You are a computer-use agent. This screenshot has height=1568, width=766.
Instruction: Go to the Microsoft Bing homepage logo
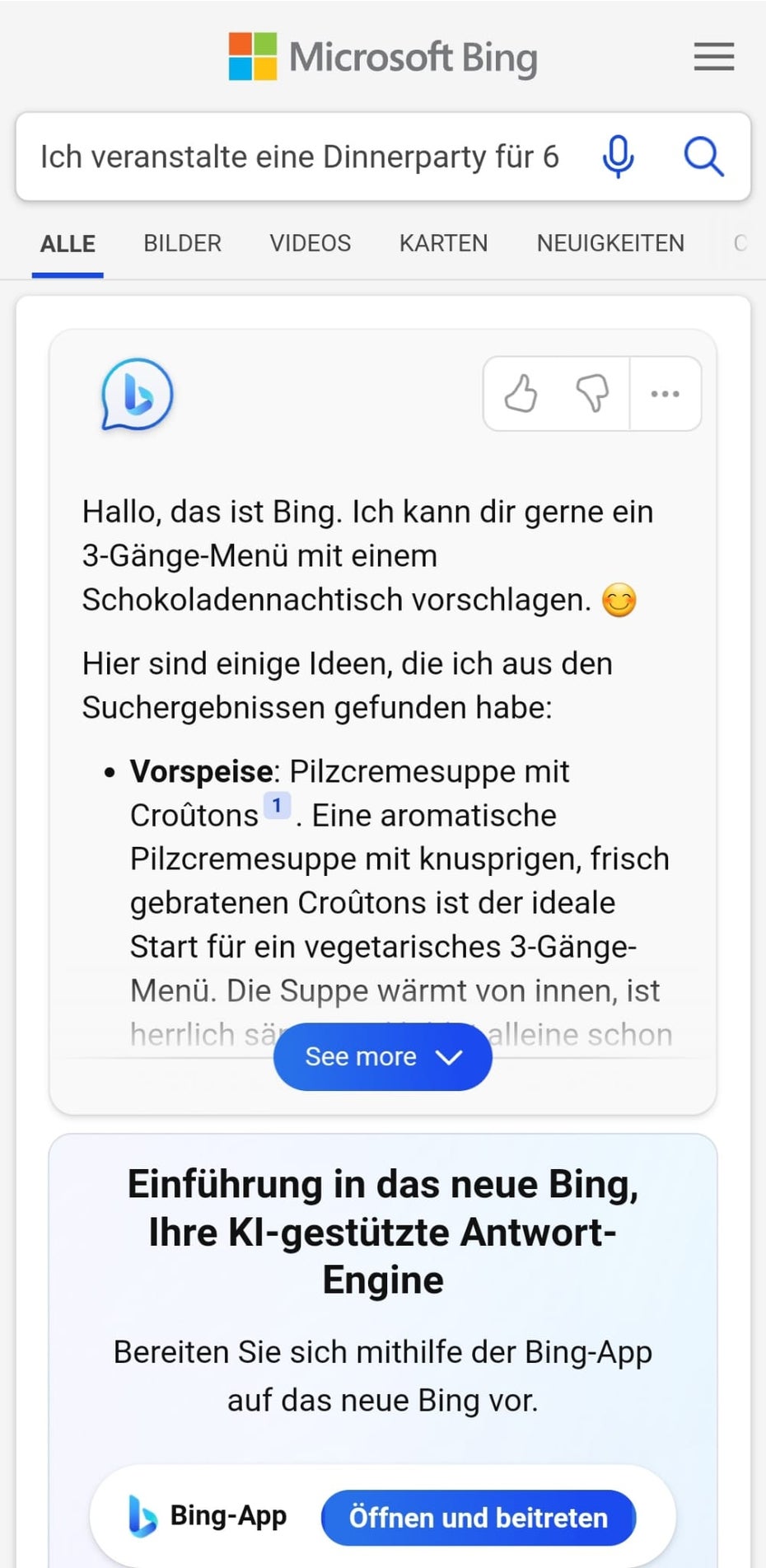click(383, 57)
